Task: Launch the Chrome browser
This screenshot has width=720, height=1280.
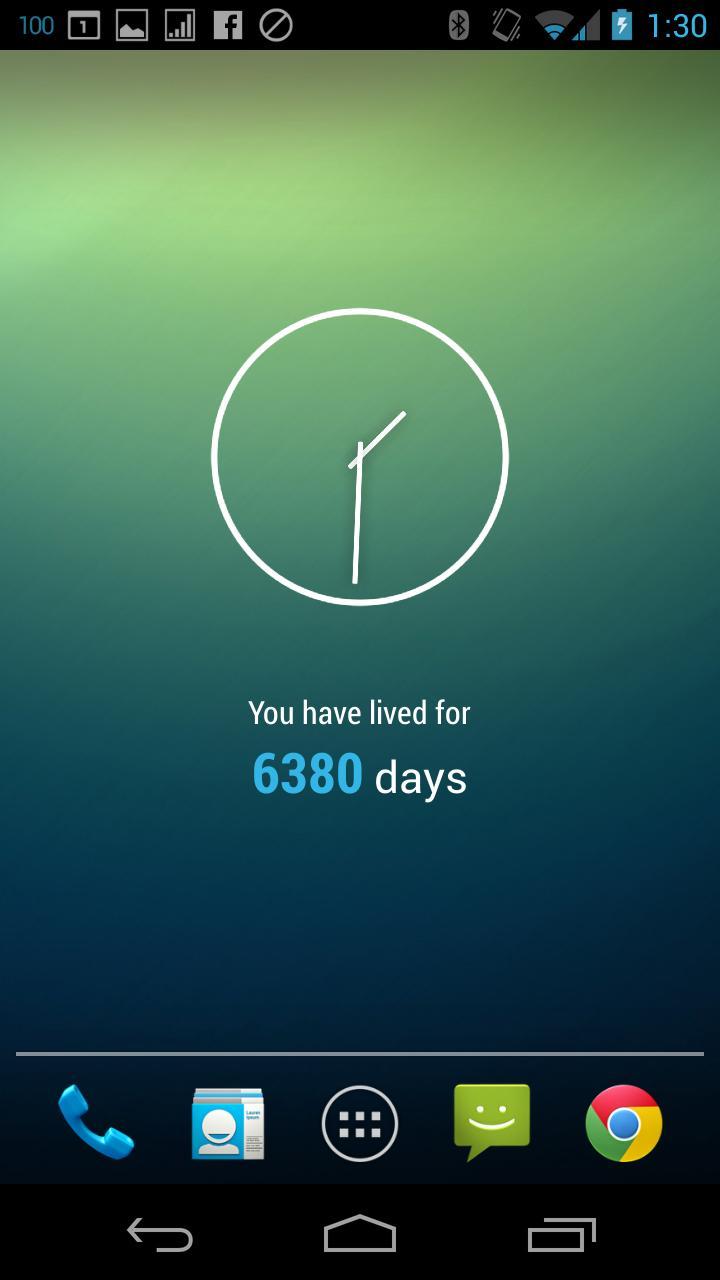Action: pyautogui.click(x=624, y=1124)
